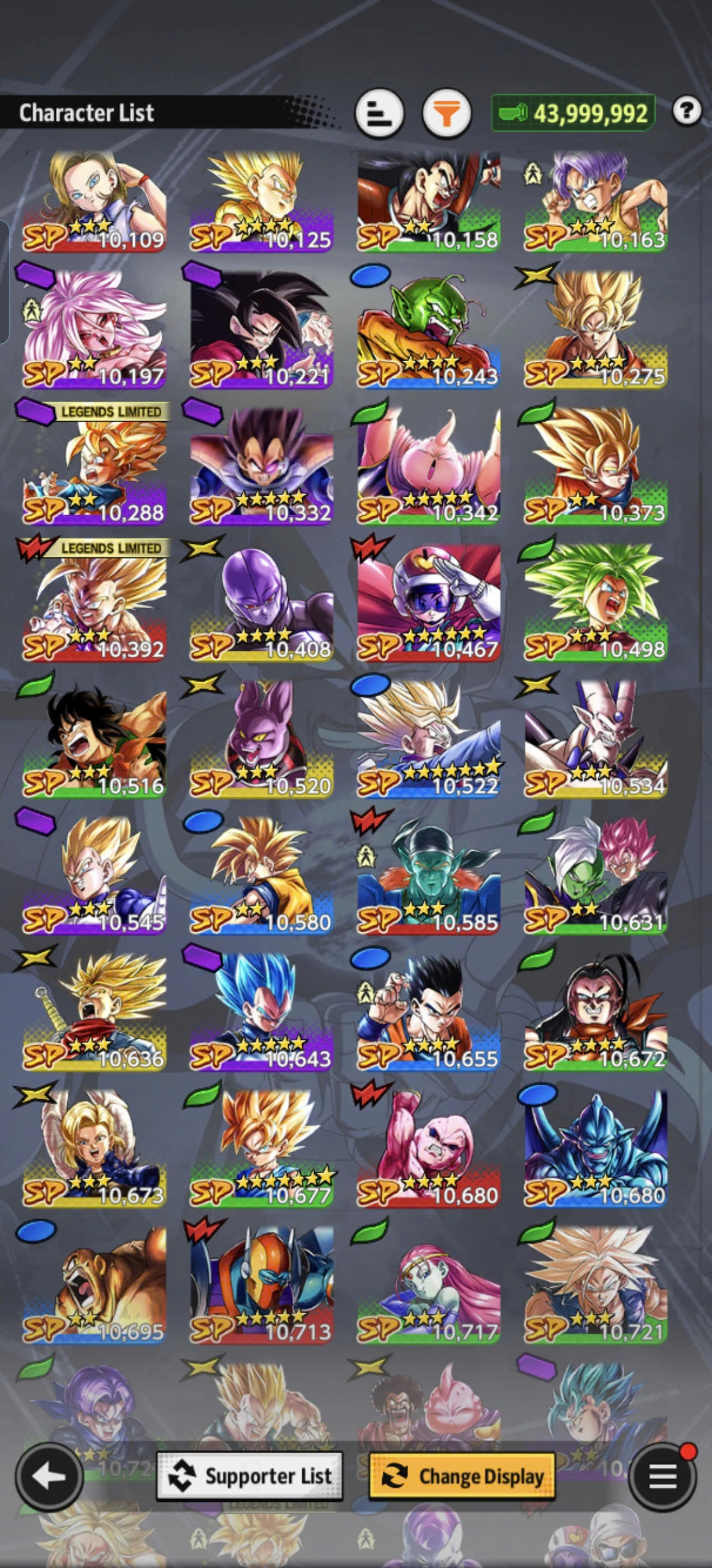Open the orange filter funnel
This screenshot has width=712, height=1568.
[x=447, y=113]
